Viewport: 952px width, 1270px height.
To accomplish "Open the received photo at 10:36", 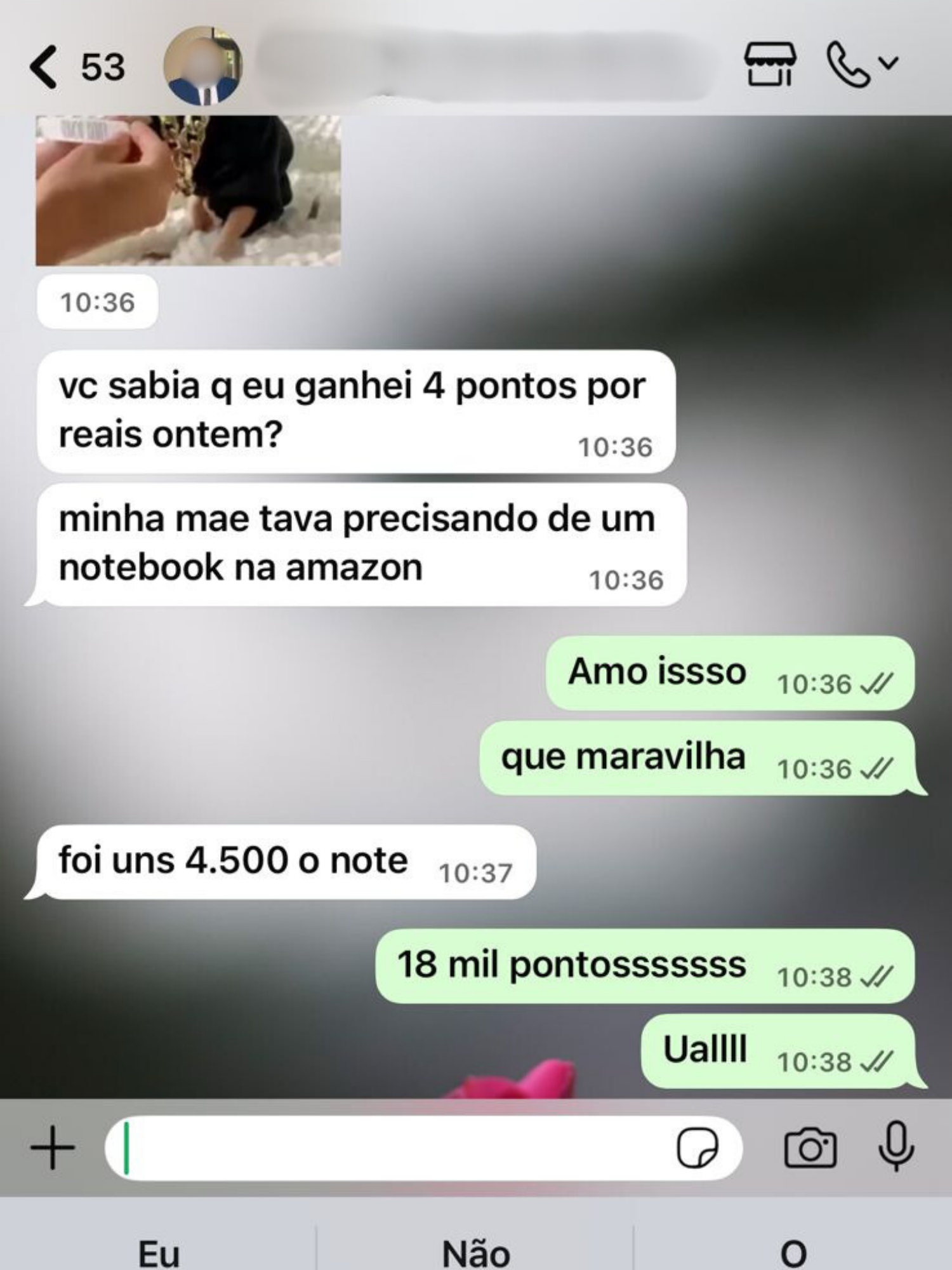I will (188, 190).
